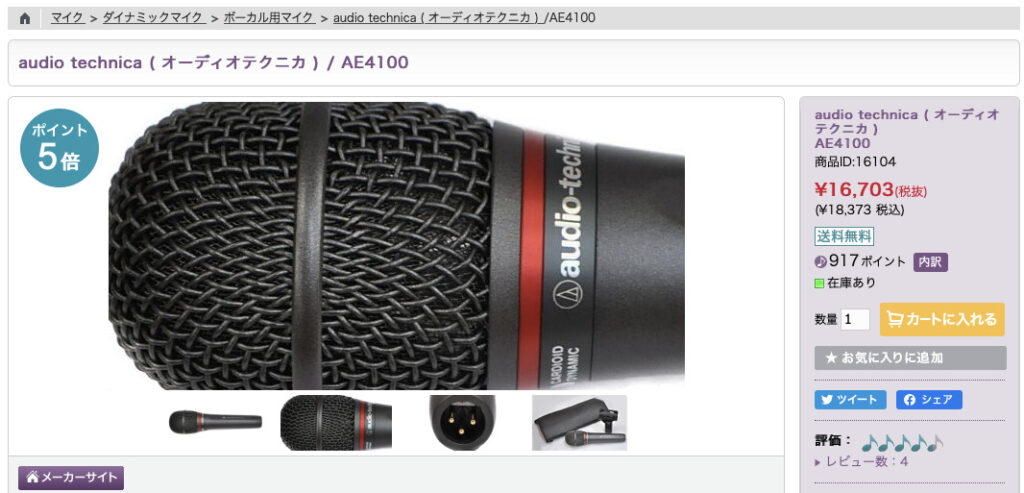Viewport: 1024px width, 493px height.
Task: Open the audio technica breadcrumb link
Action: pyautogui.click(x=438, y=18)
